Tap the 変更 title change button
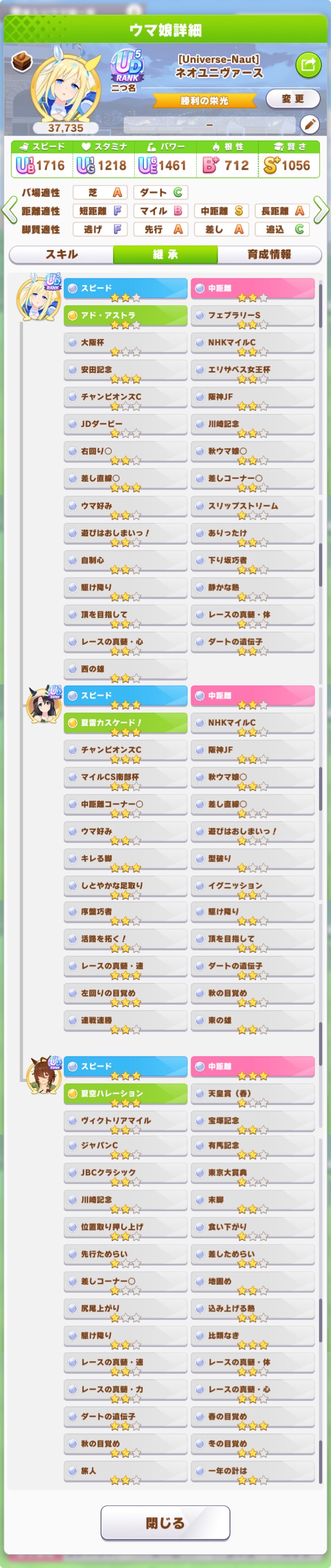The image size is (331, 1568). tap(293, 99)
